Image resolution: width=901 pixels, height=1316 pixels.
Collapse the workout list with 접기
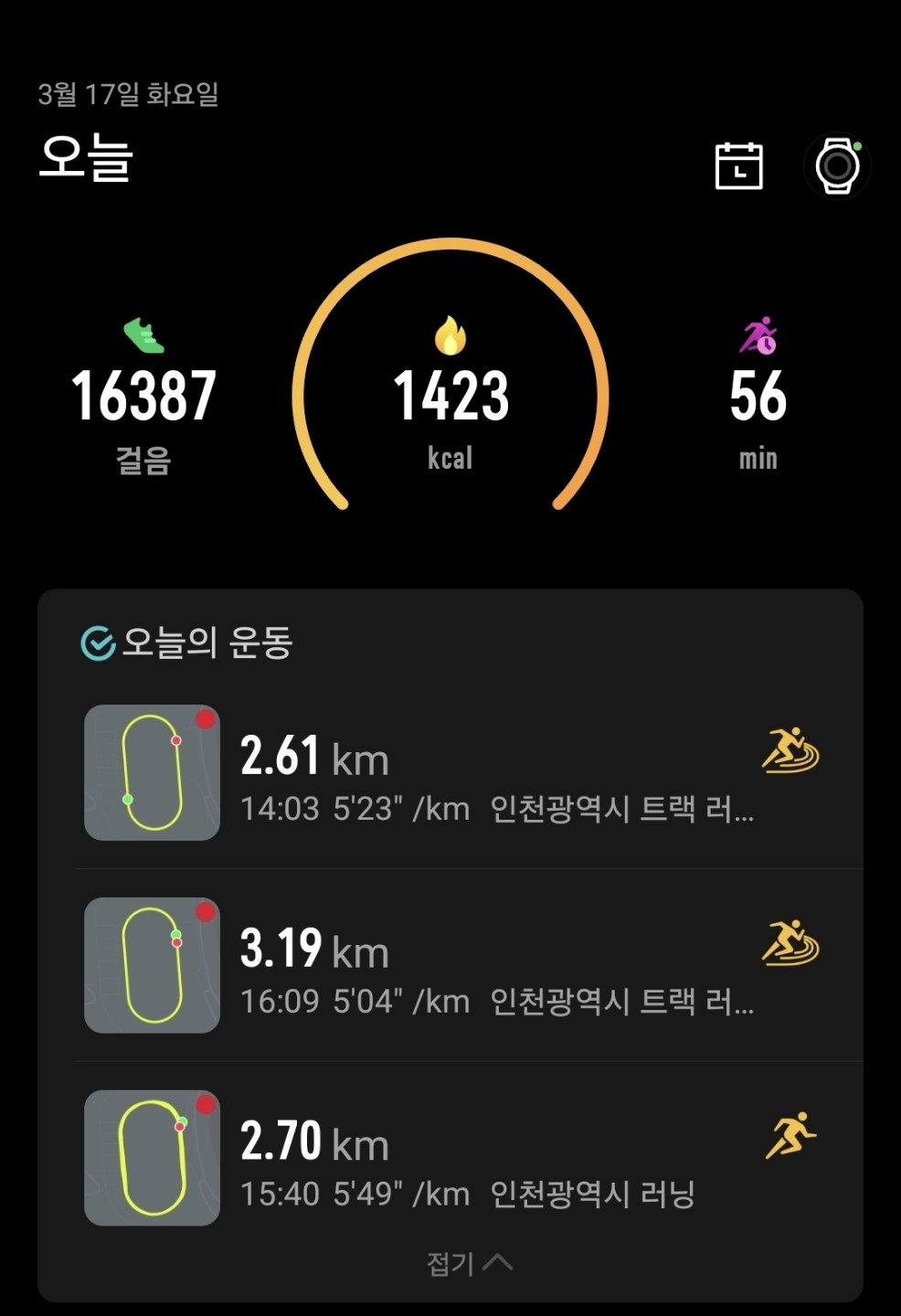pyautogui.click(x=468, y=1263)
